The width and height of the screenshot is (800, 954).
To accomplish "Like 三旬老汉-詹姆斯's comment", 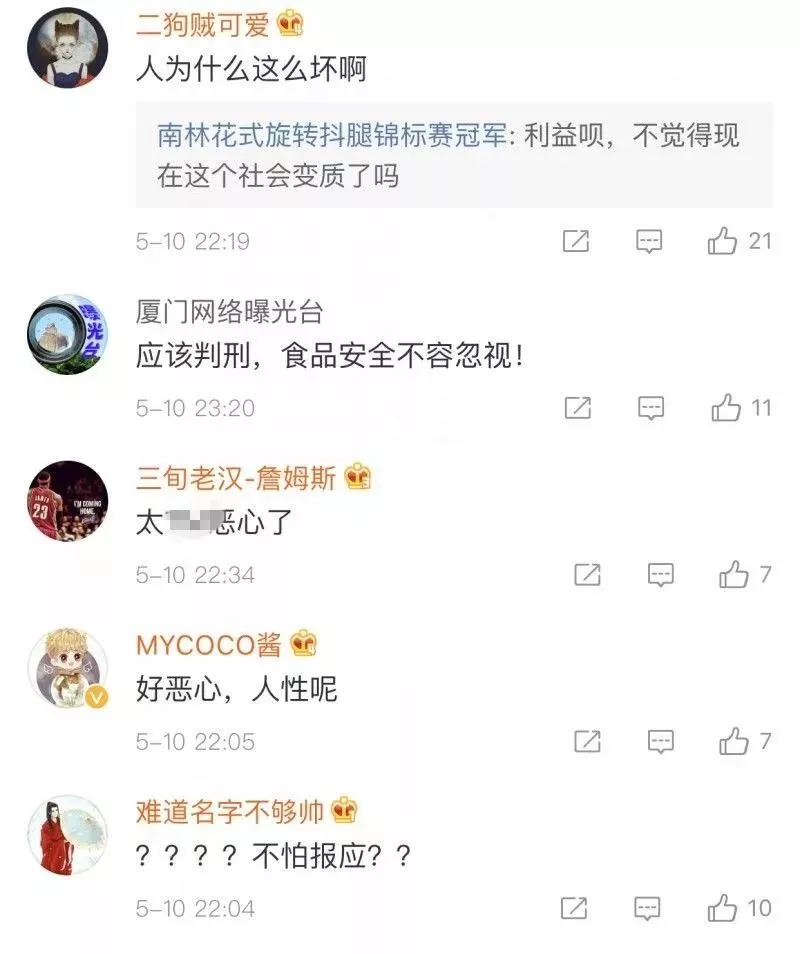I will tap(733, 574).
